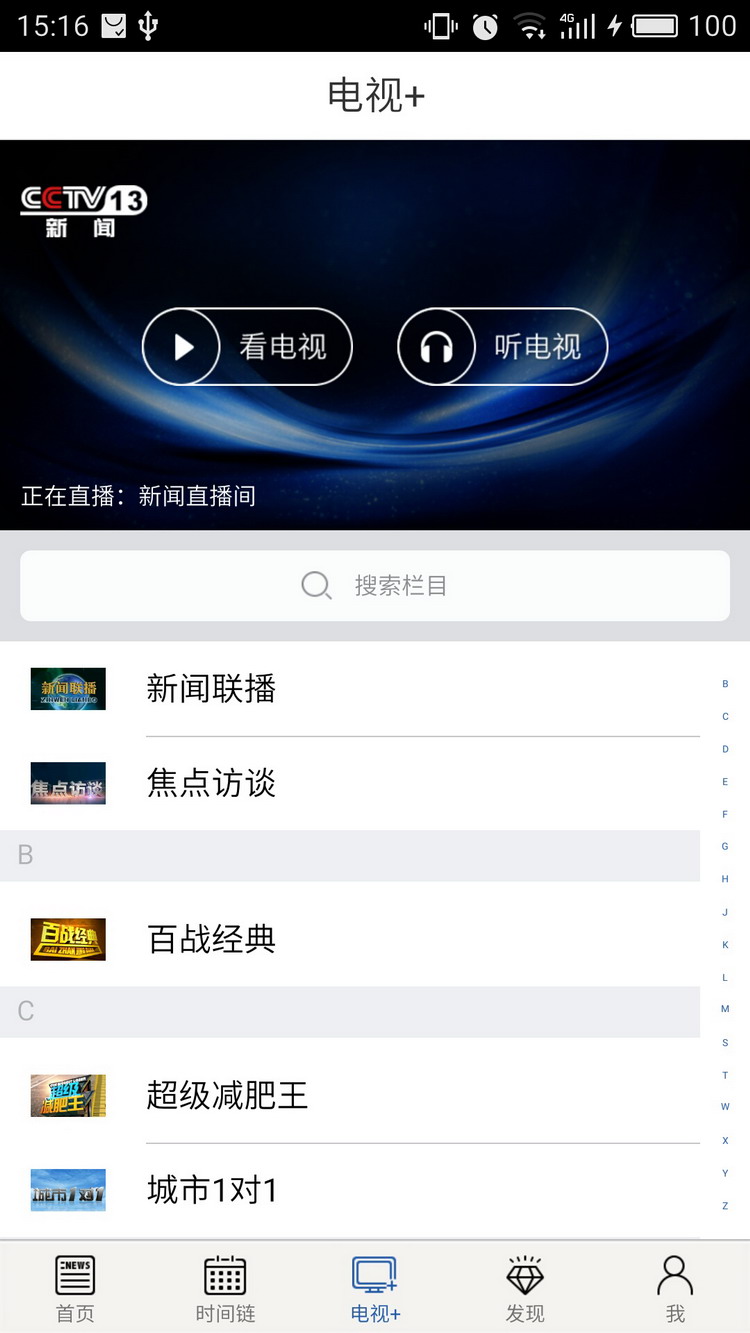The width and height of the screenshot is (750, 1333).
Task: Go to the 时间链 timeline tab
Action: (x=225, y=1289)
